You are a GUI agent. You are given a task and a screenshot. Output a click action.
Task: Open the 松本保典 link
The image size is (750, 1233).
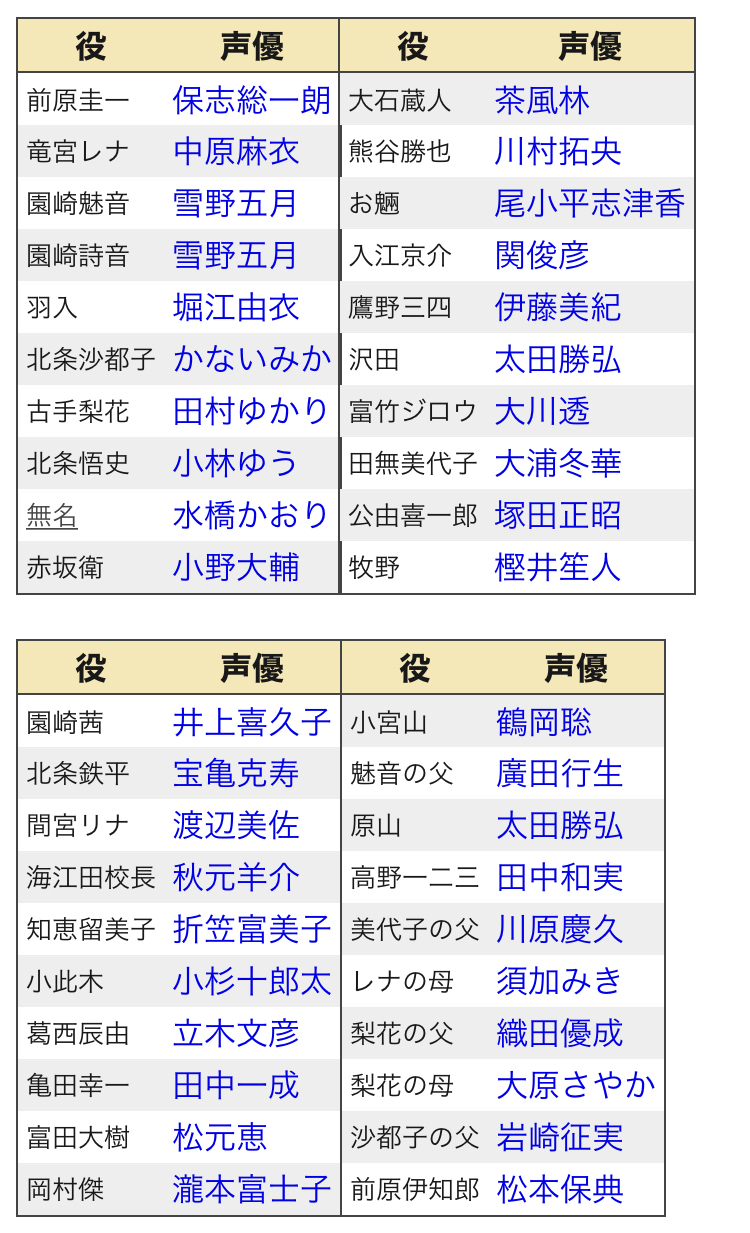560,1190
